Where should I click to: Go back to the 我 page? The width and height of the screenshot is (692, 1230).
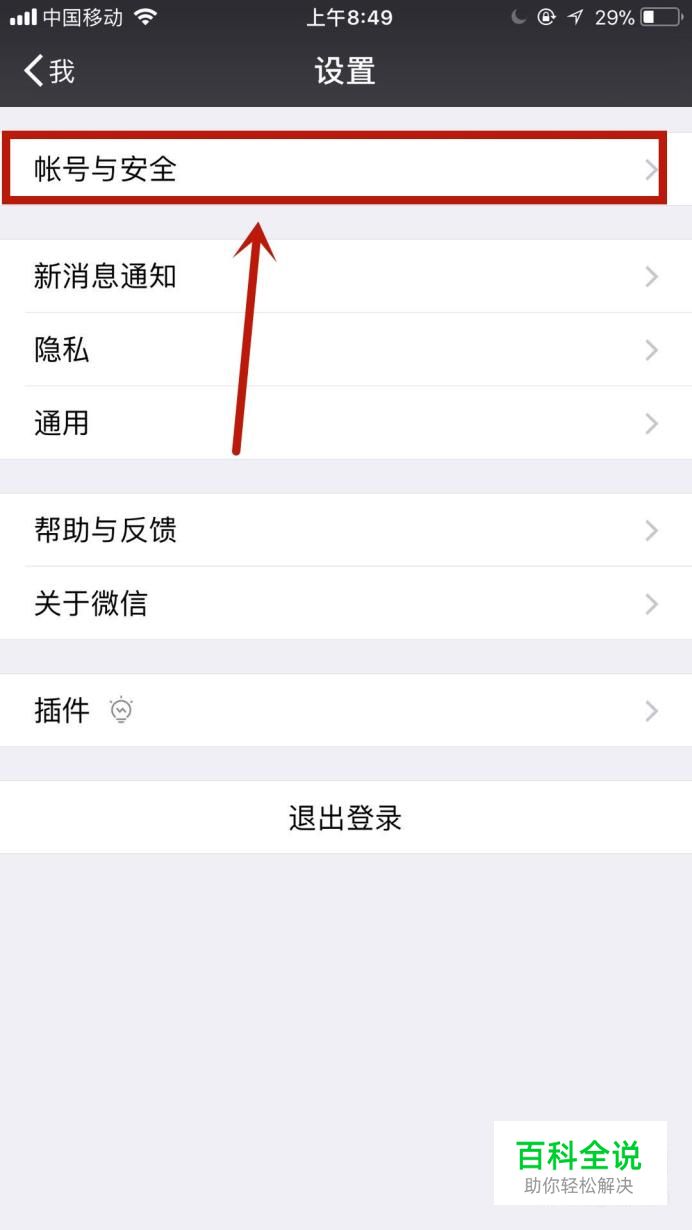coord(48,71)
